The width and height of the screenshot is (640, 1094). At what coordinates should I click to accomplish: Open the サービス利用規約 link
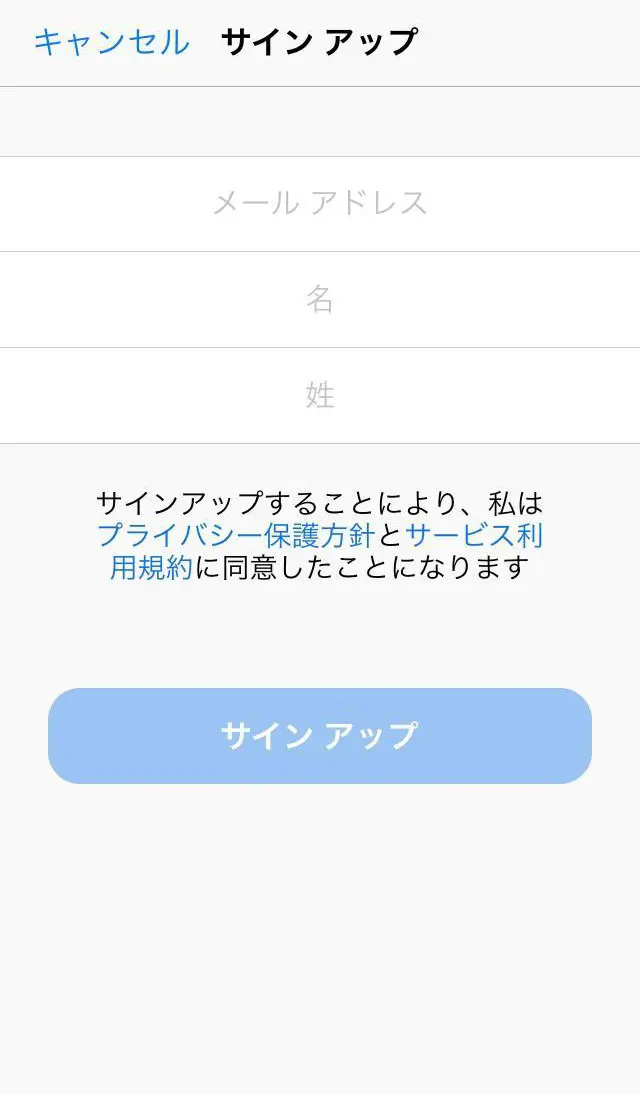473,535
